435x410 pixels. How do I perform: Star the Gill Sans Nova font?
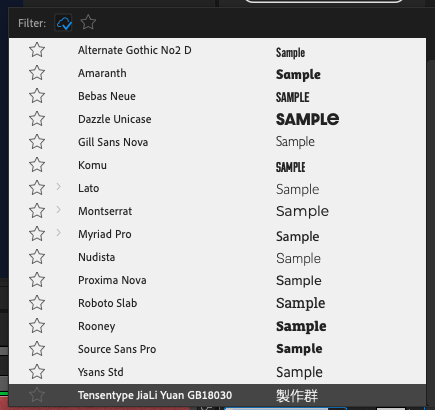[37, 142]
